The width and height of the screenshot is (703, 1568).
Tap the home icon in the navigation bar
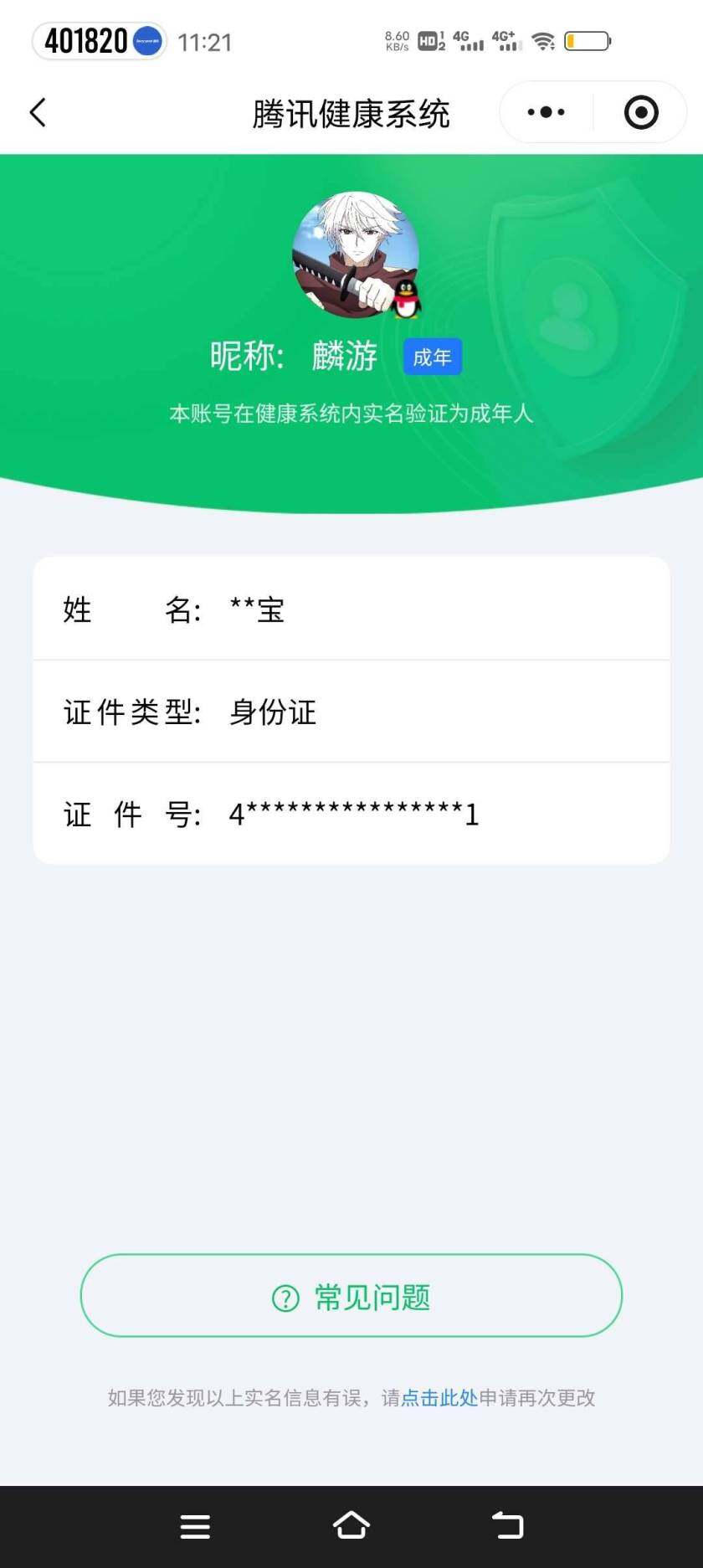point(351,1527)
